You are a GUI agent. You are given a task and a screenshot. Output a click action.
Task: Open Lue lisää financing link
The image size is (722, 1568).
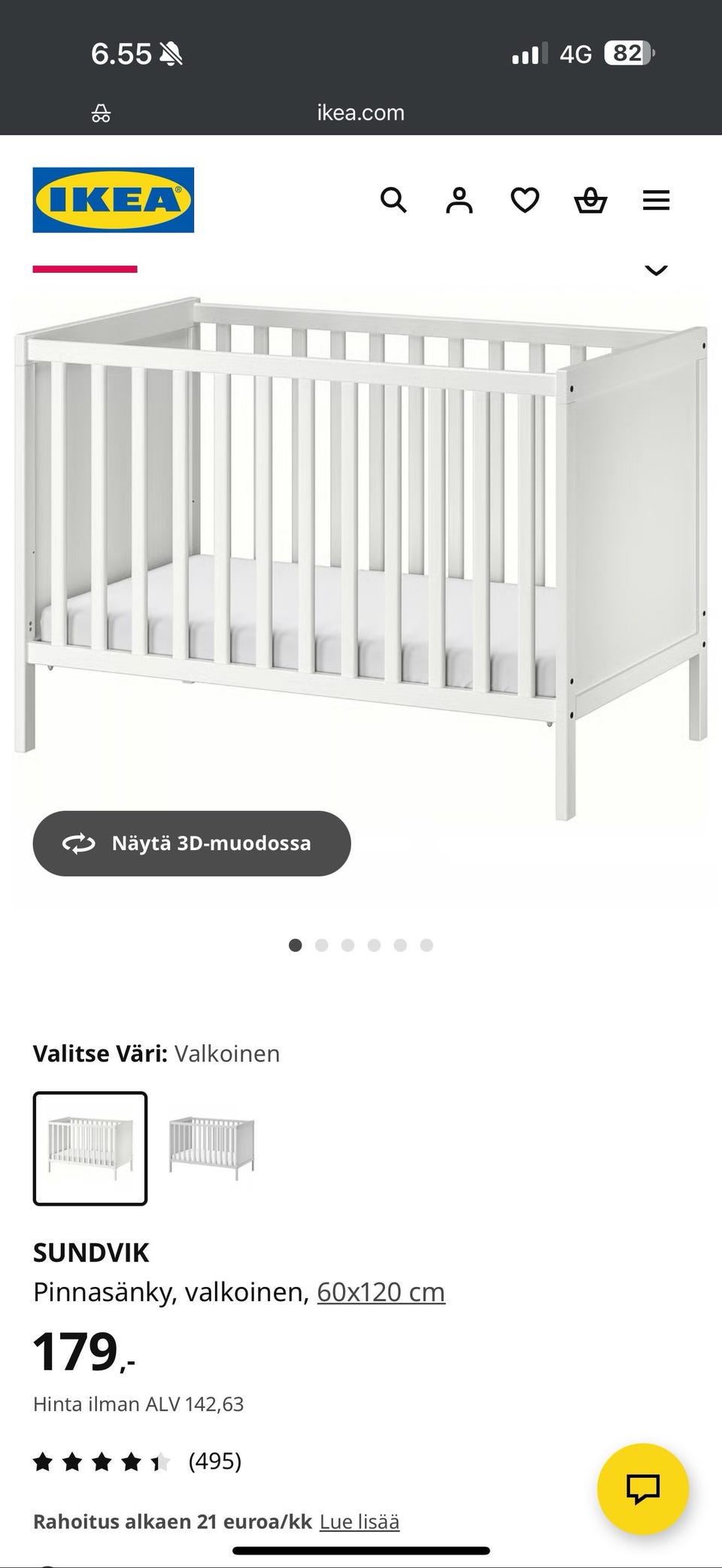pyautogui.click(x=359, y=1521)
